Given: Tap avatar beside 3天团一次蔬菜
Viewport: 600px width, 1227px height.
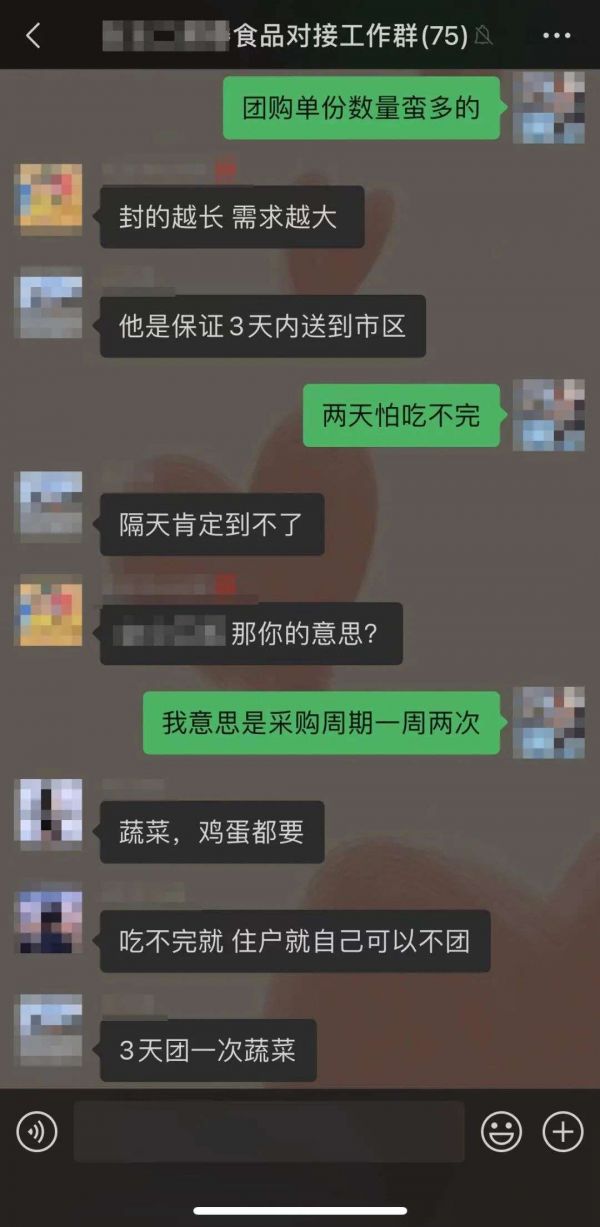Looking at the screenshot, I should (50, 1030).
